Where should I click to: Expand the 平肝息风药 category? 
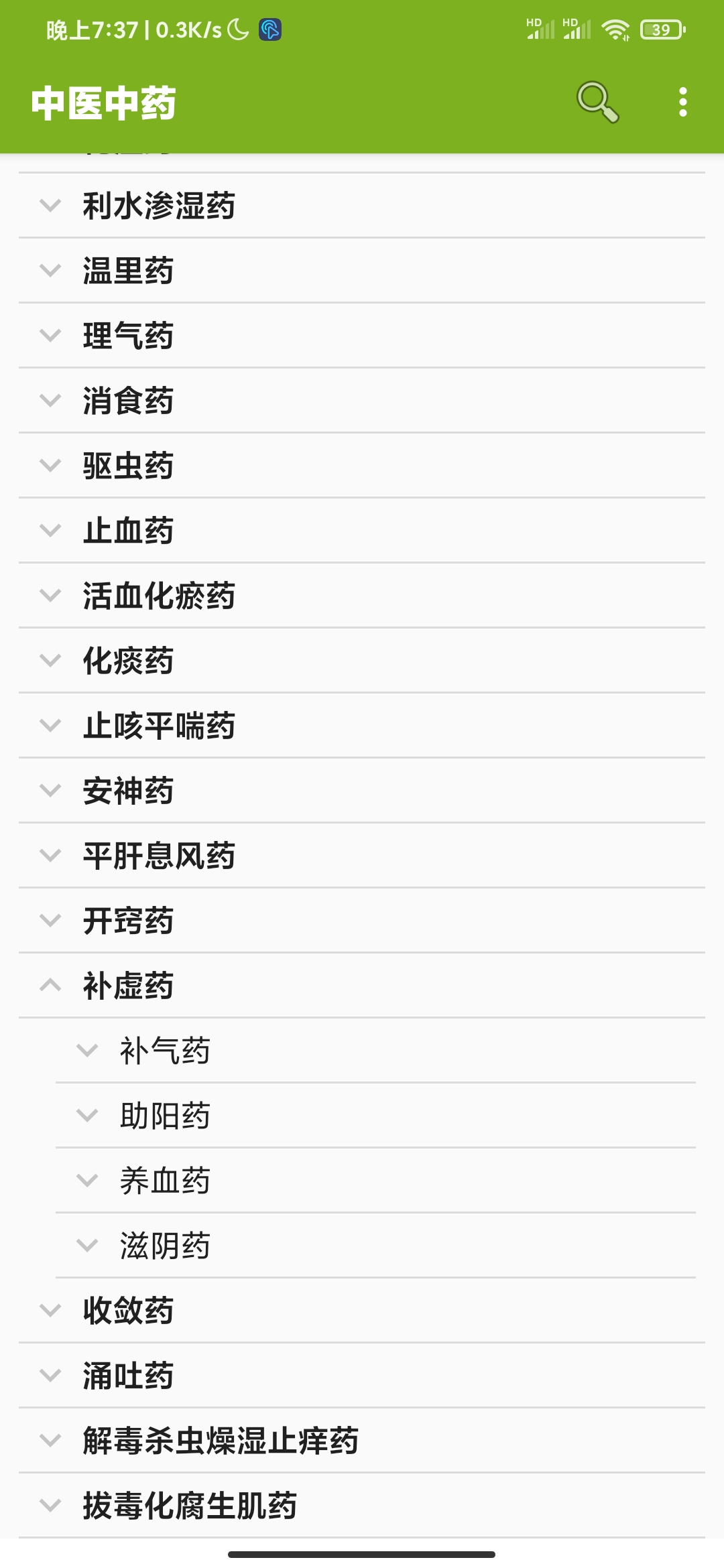click(158, 856)
